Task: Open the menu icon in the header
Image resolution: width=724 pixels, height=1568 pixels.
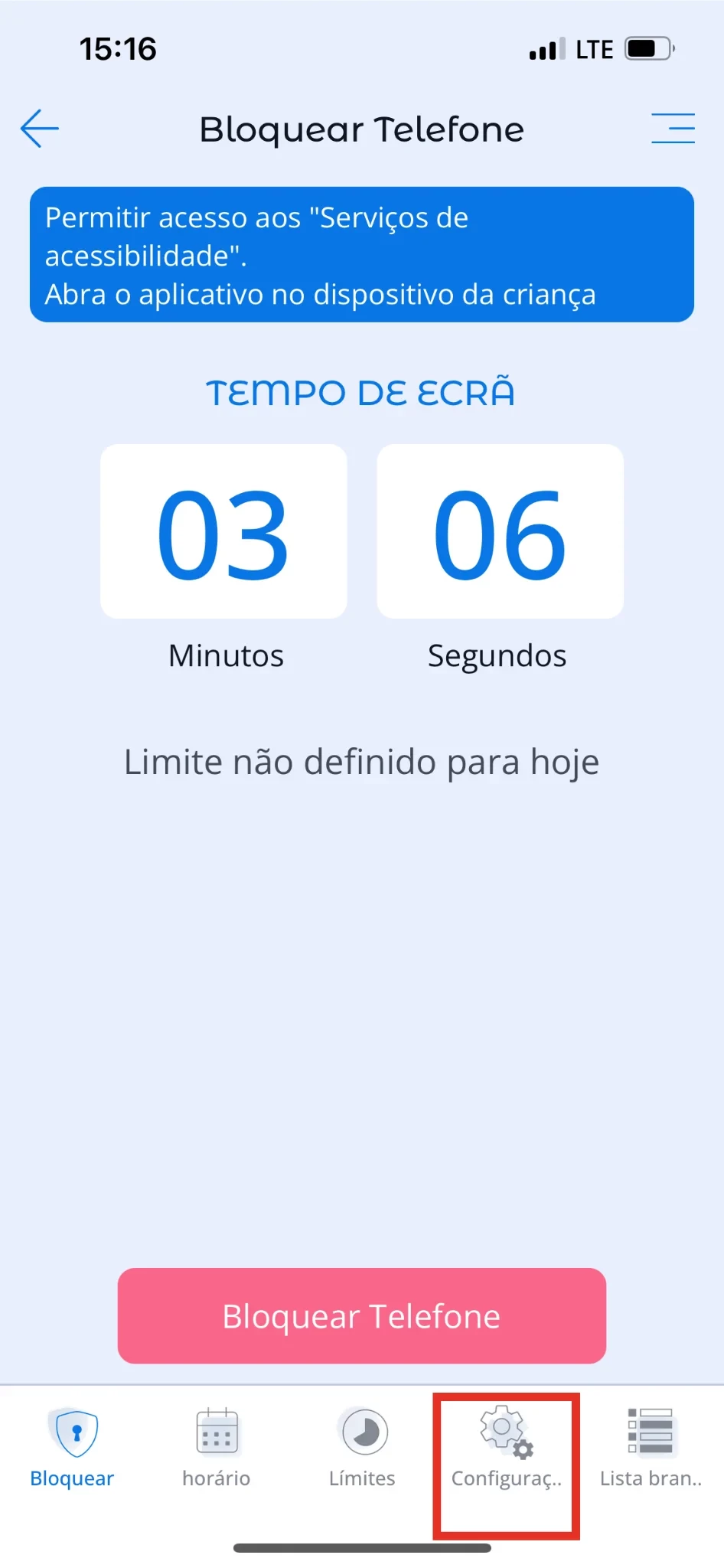Action: point(673,129)
